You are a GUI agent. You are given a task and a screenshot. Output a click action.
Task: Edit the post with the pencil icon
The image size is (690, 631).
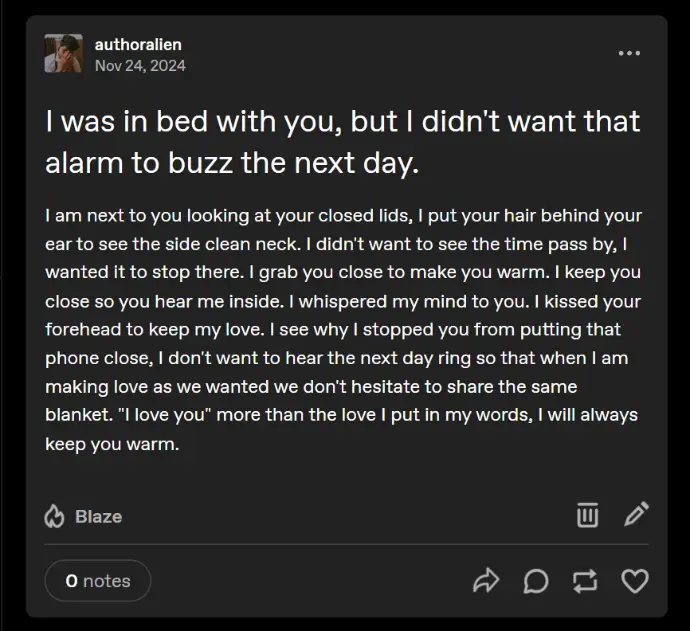pyautogui.click(x=636, y=515)
